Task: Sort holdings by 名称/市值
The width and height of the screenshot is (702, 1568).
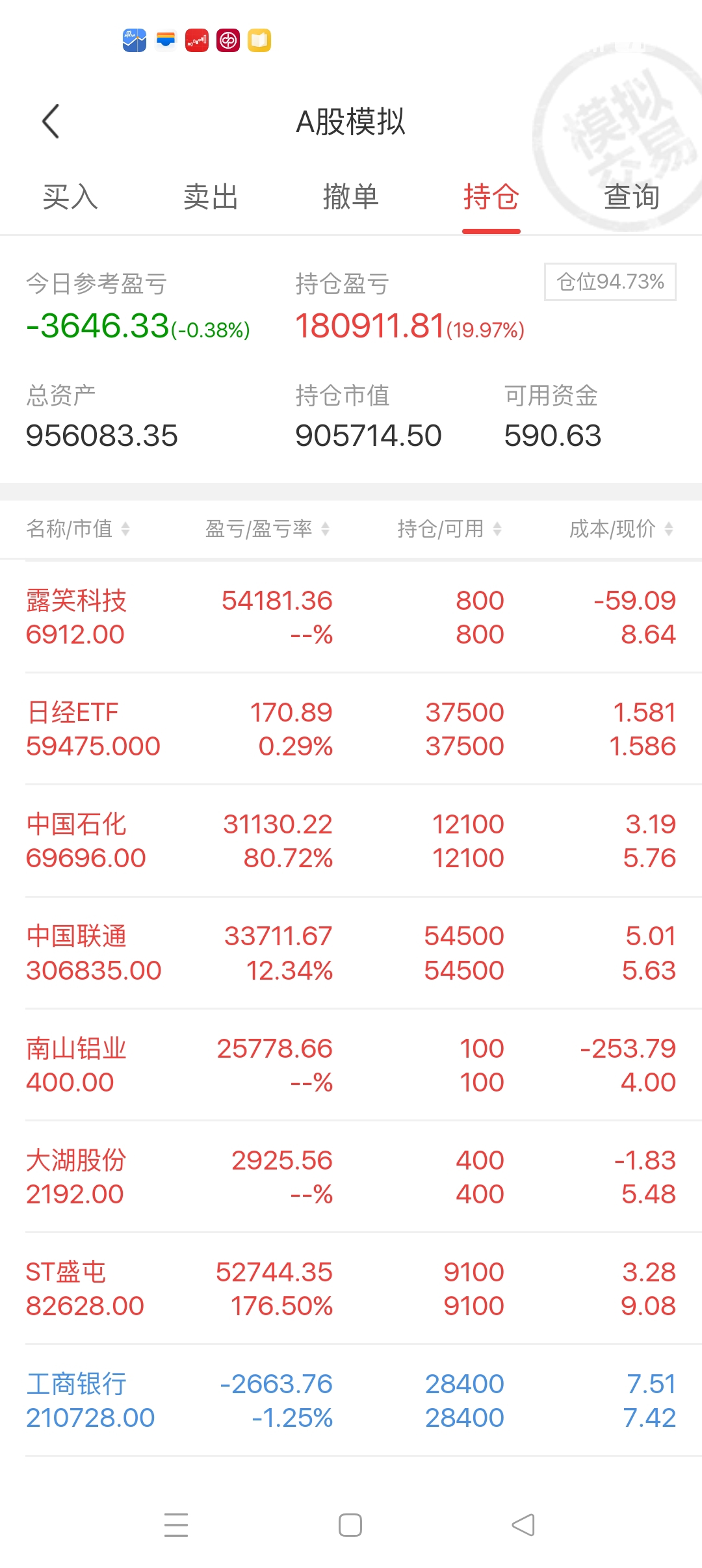Action: pos(78,529)
